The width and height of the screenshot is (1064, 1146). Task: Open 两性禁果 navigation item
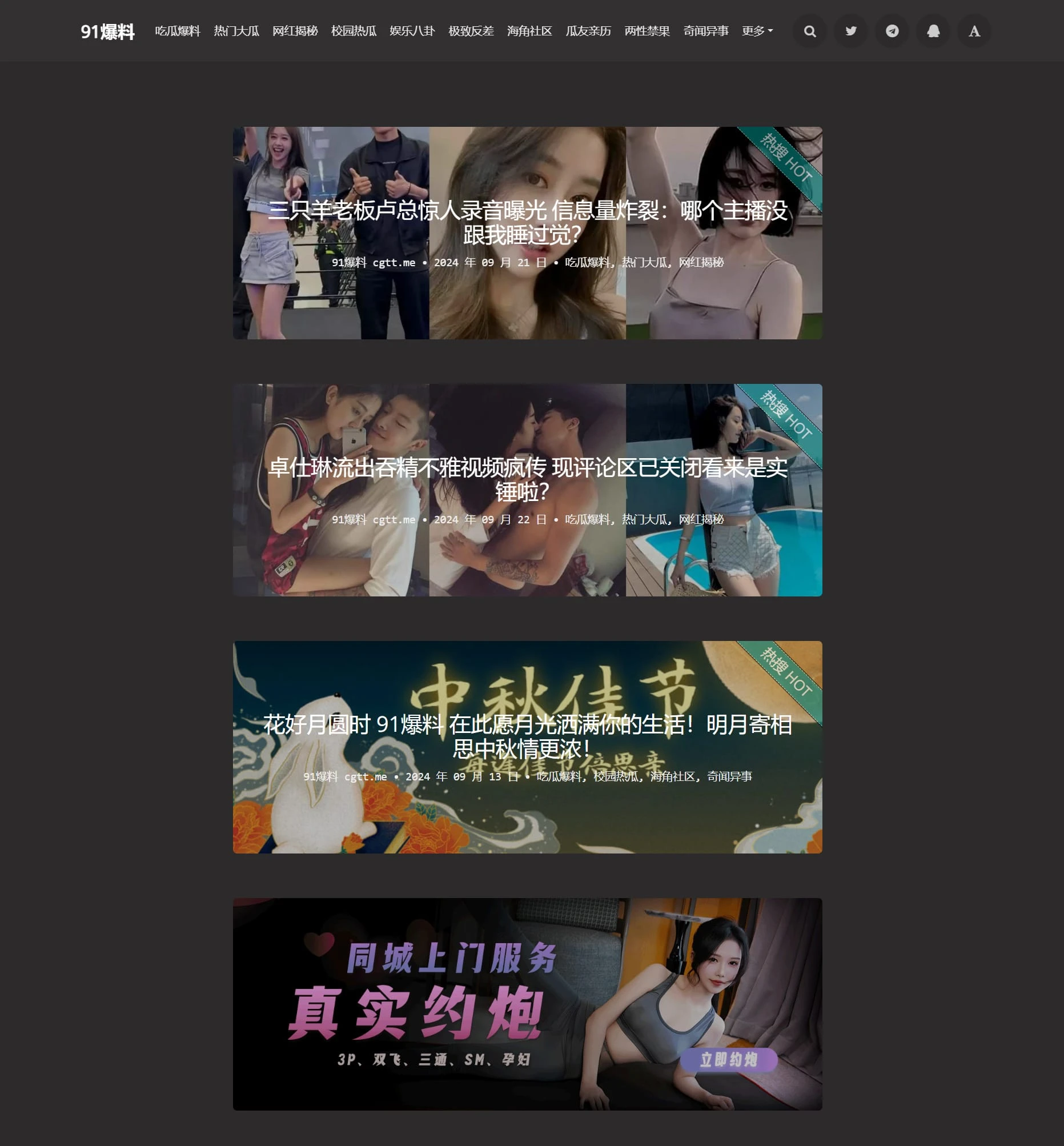tap(647, 31)
